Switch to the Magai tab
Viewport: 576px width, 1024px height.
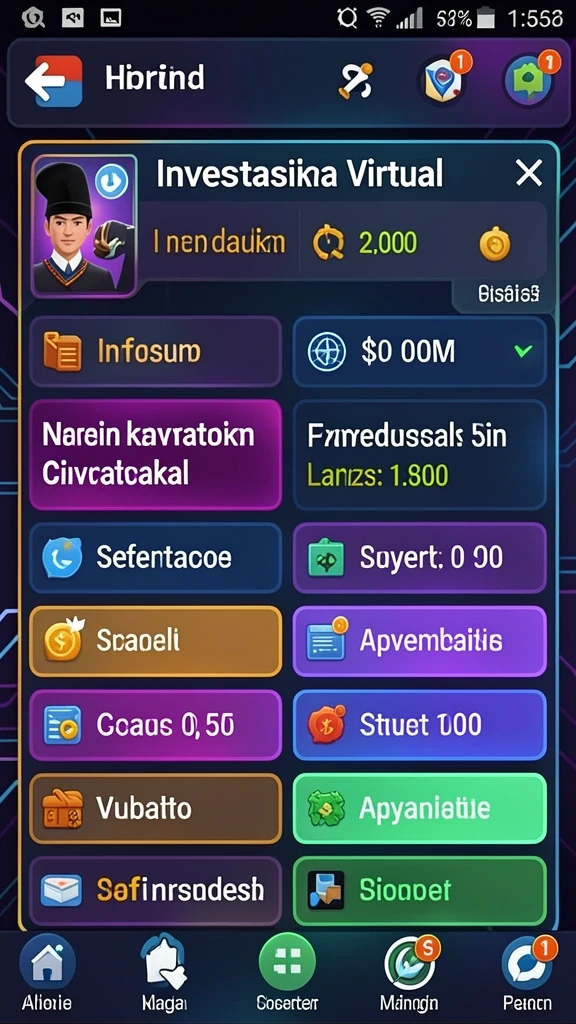(164, 974)
